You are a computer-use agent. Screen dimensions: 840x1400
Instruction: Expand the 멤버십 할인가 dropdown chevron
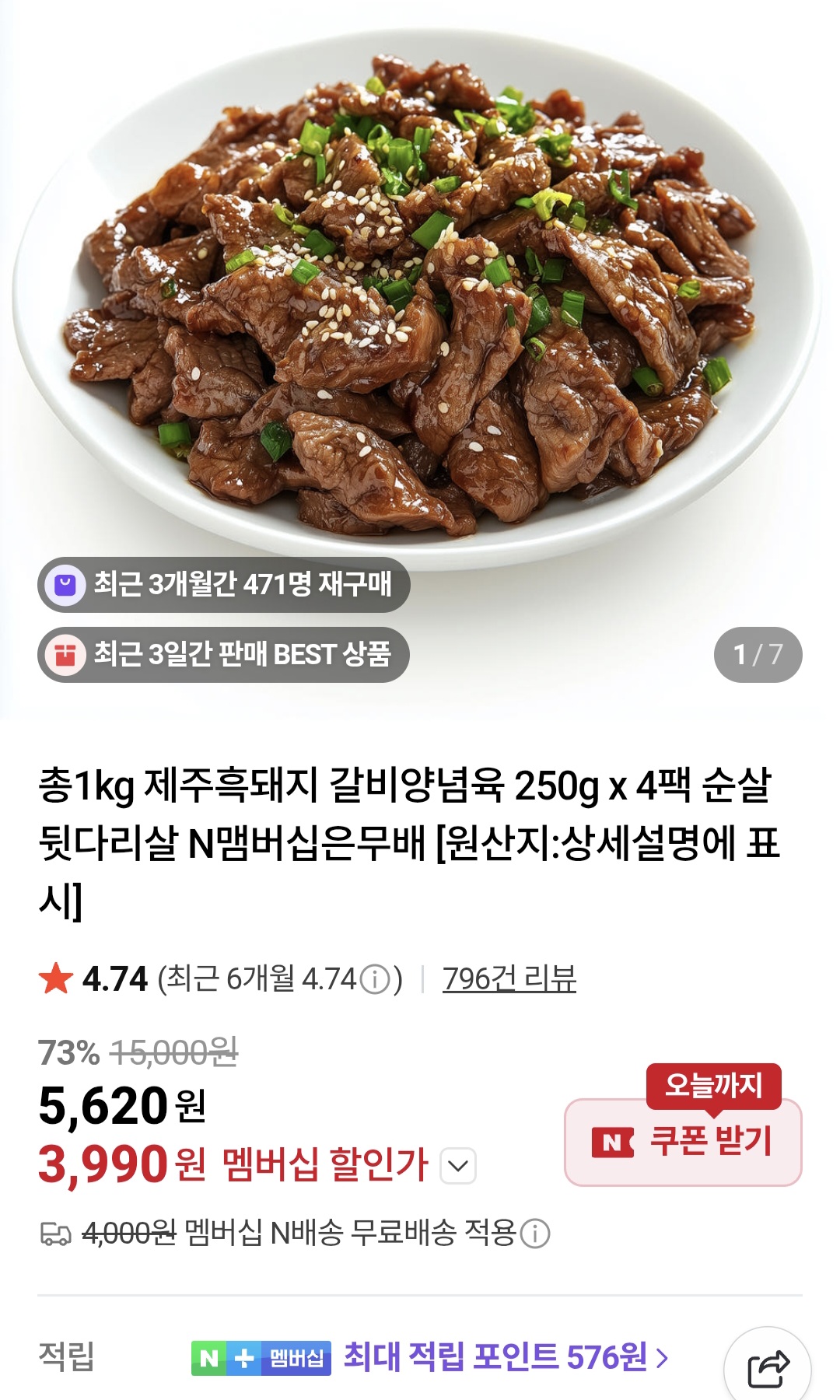click(x=458, y=1166)
